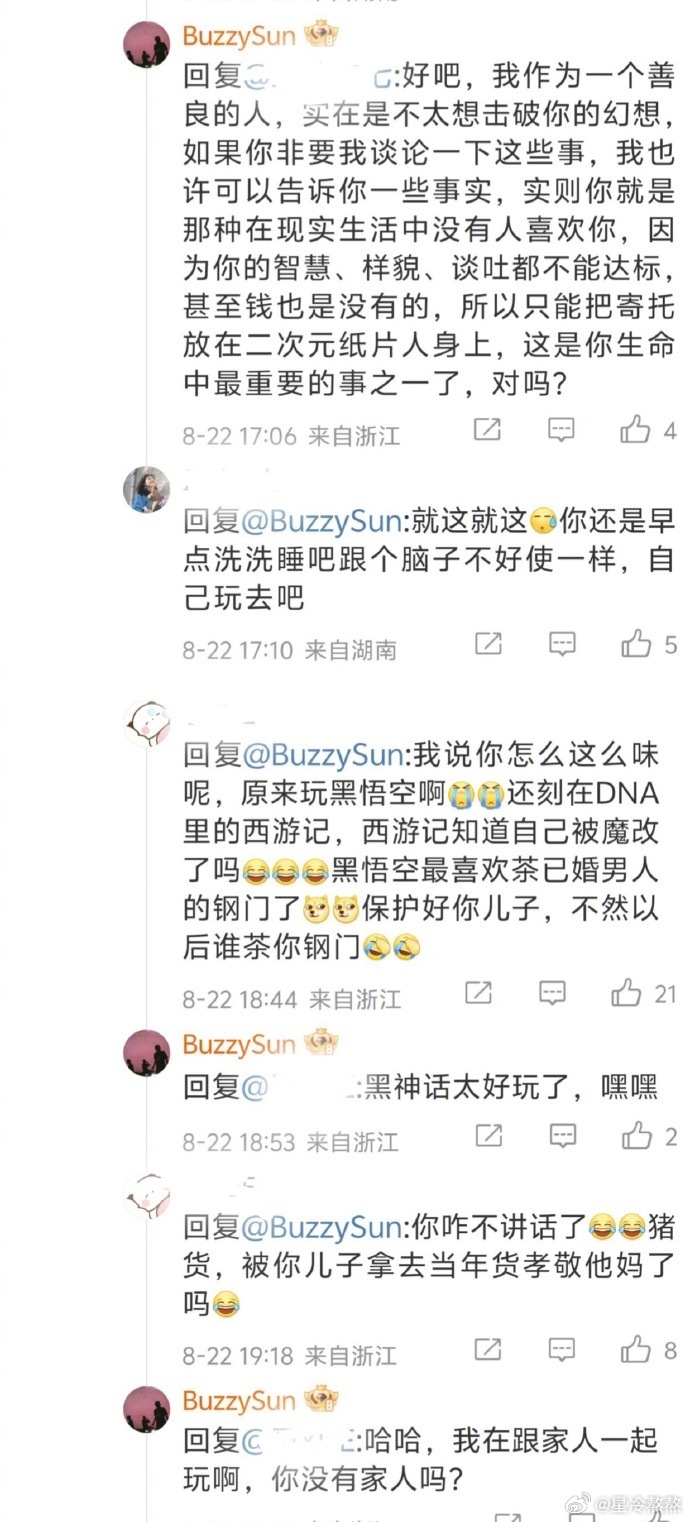Like the 19:18 comment with 8 likes
The height and width of the screenshot is (1522, 690).
click(x=636, y=1350)
